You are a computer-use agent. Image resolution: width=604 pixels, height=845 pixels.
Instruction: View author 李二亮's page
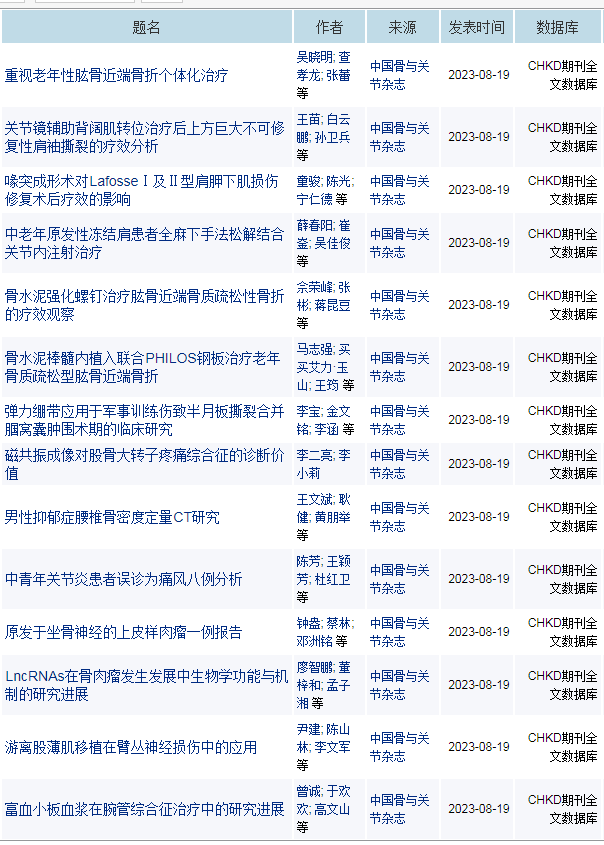click(x=315, y=455)
